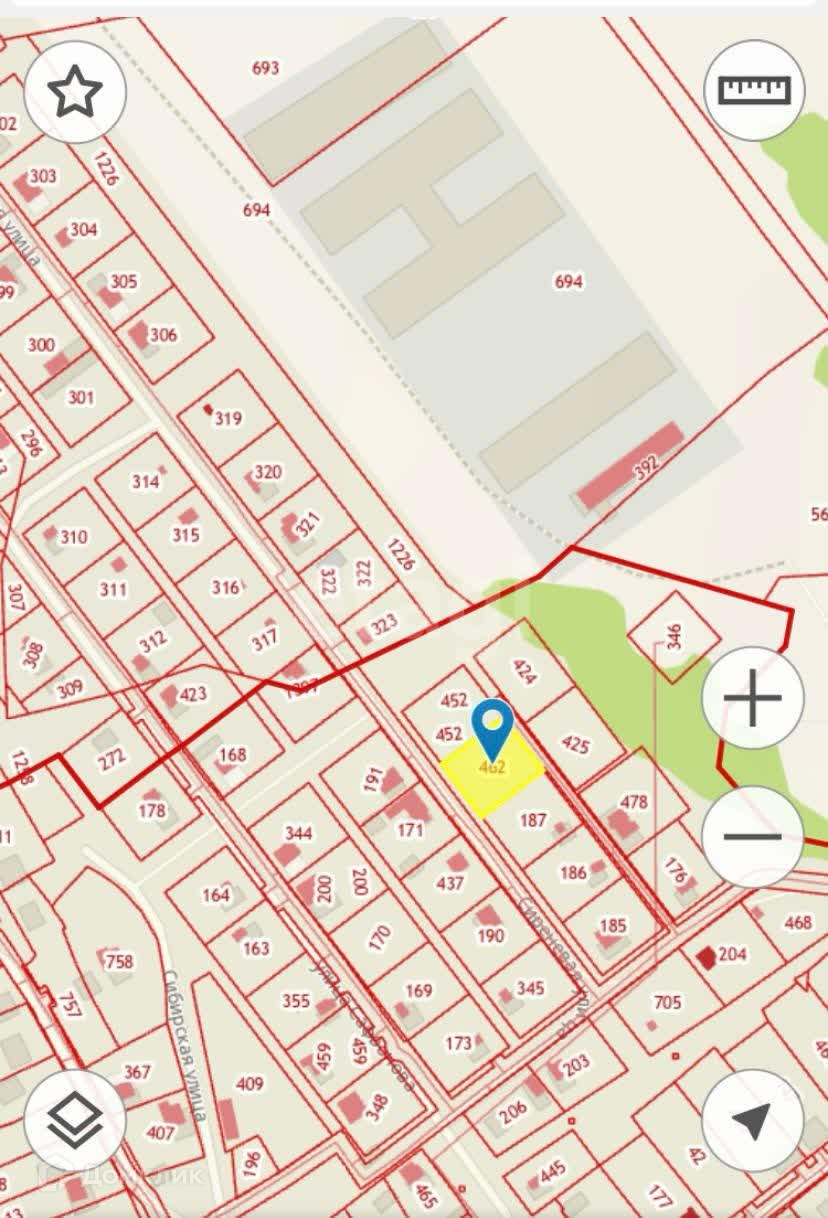Viewport: 828px width, 1218px height.
Task: Zoom out with the minus button
Action: pyautogui.click(x=753, y=836)
